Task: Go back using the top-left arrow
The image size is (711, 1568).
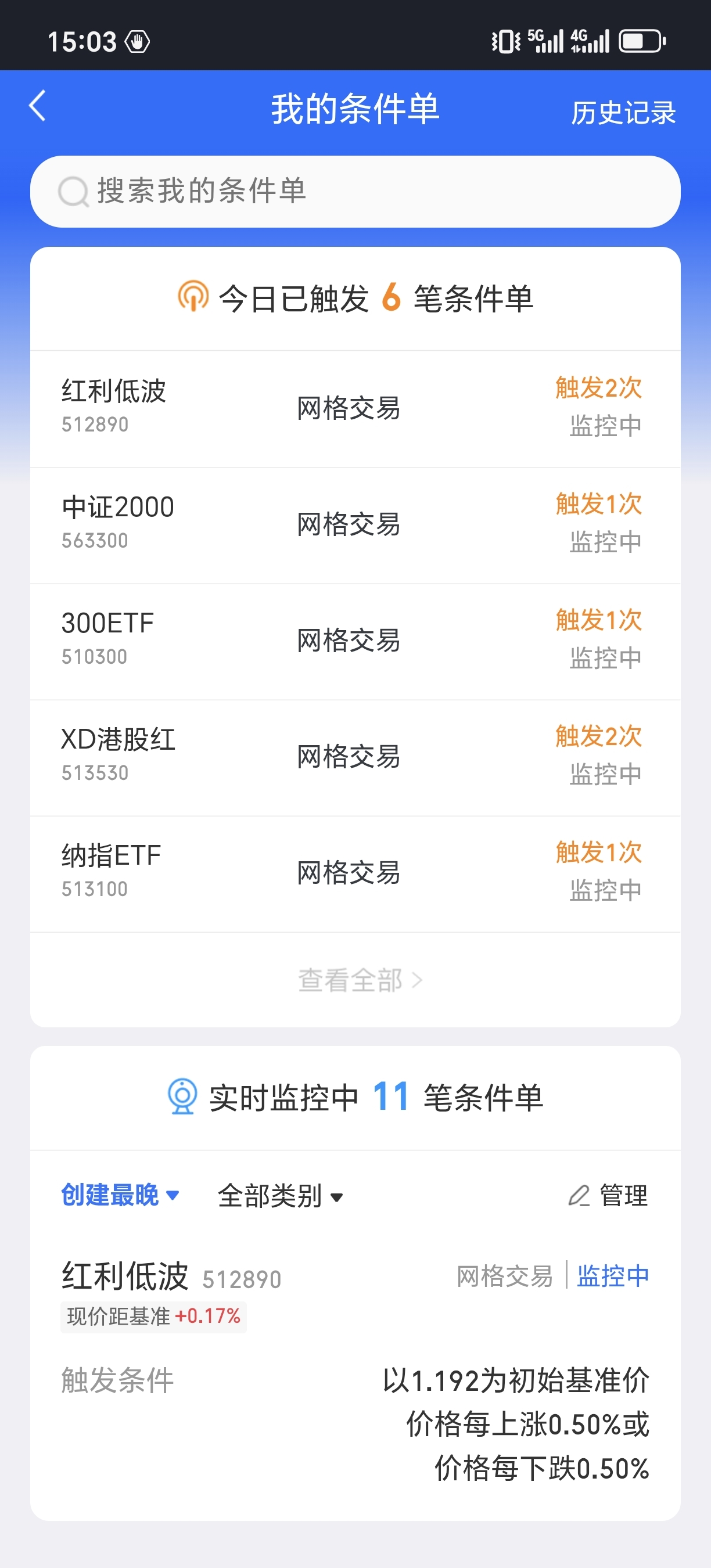Action: tap(38, 106)
